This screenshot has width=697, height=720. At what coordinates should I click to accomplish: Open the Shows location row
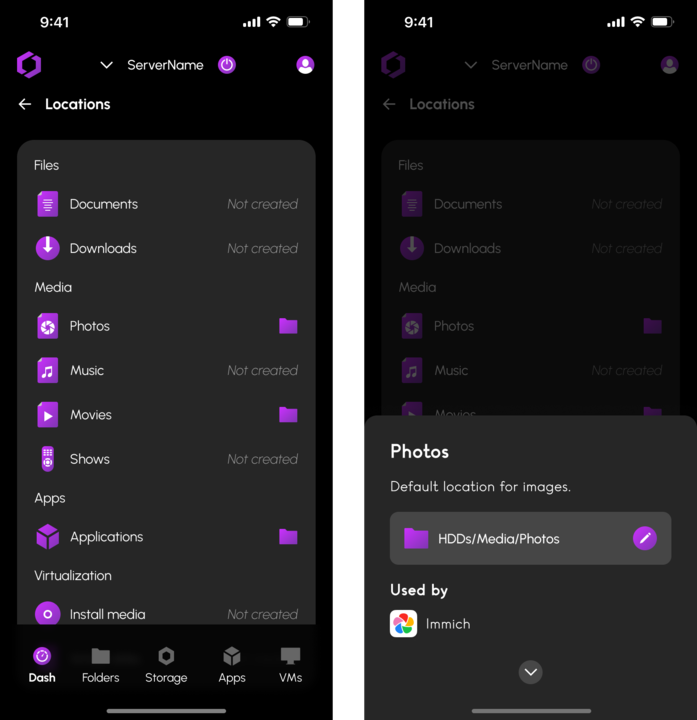tap(166, 459)
